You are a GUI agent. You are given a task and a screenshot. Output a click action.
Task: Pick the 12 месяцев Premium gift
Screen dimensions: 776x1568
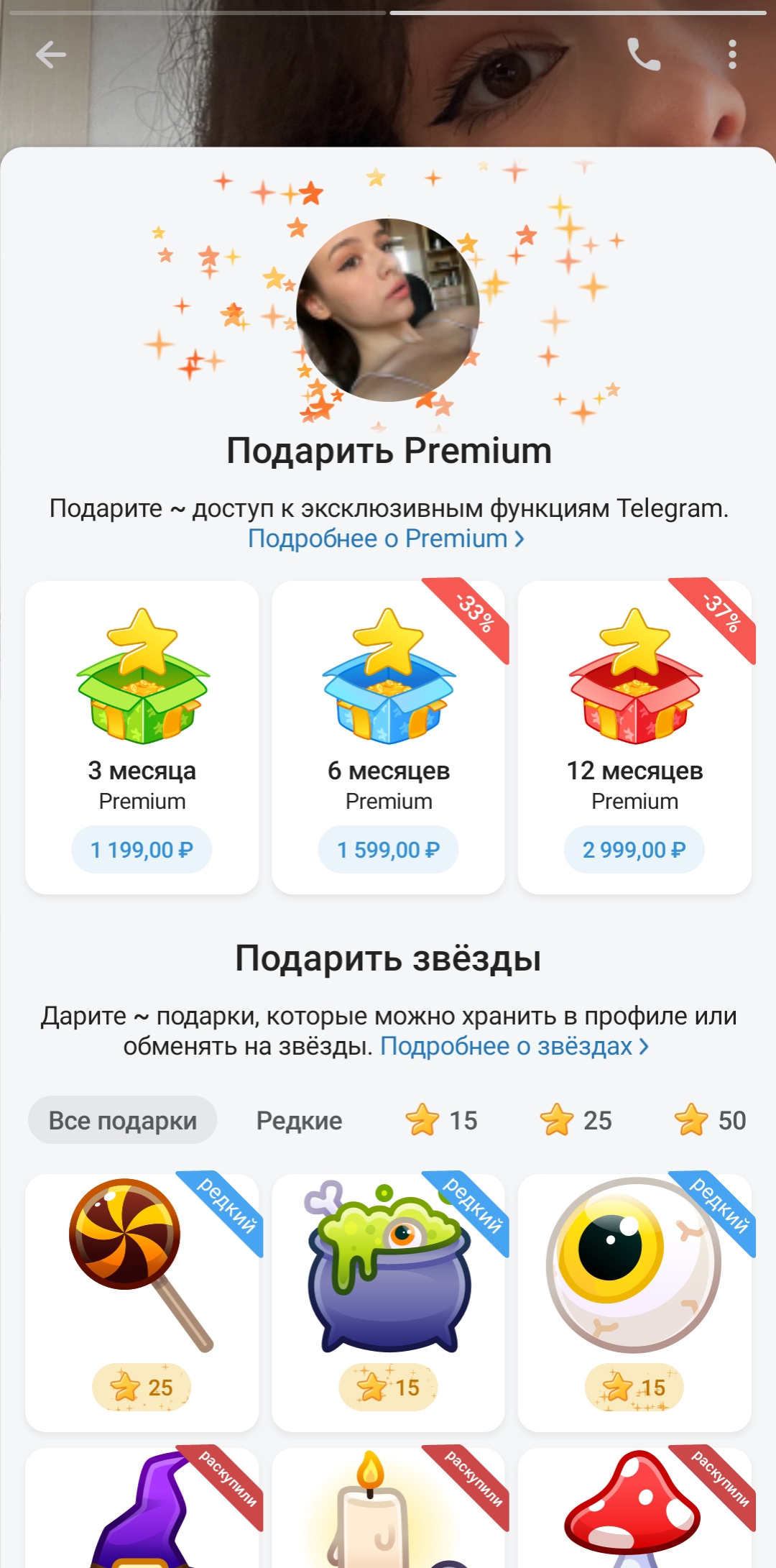point(635,738)
